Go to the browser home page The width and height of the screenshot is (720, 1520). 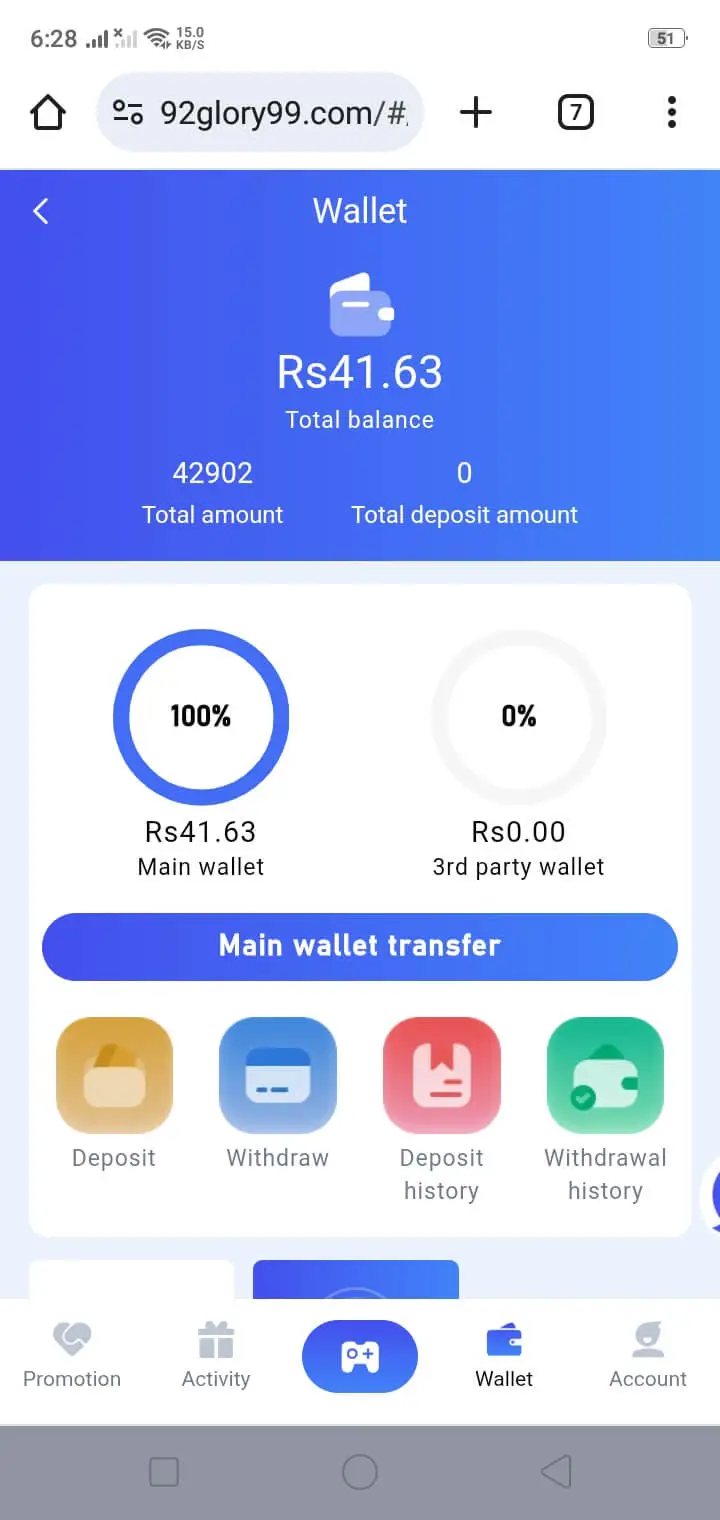(x=48, y=113)
